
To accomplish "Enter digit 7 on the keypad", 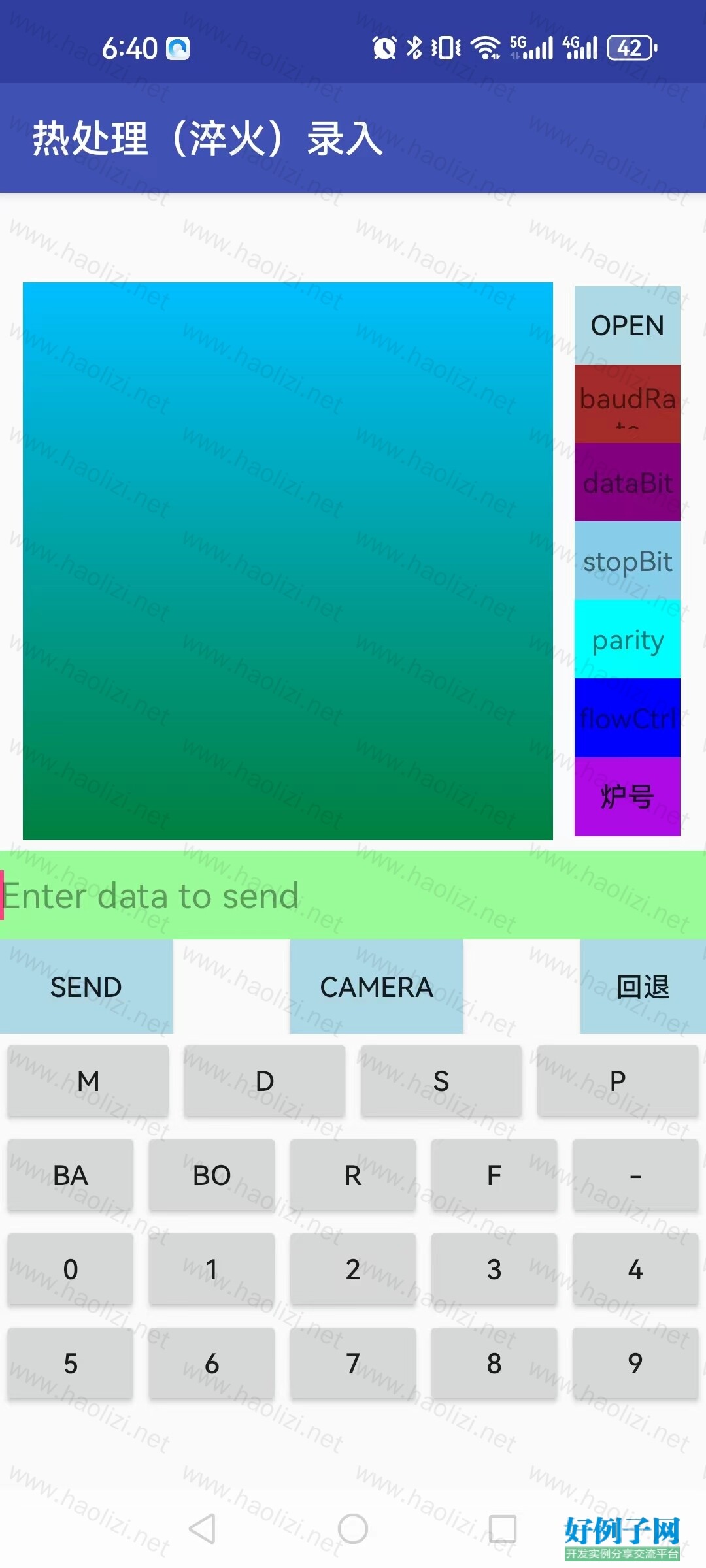I will 353,1364.
